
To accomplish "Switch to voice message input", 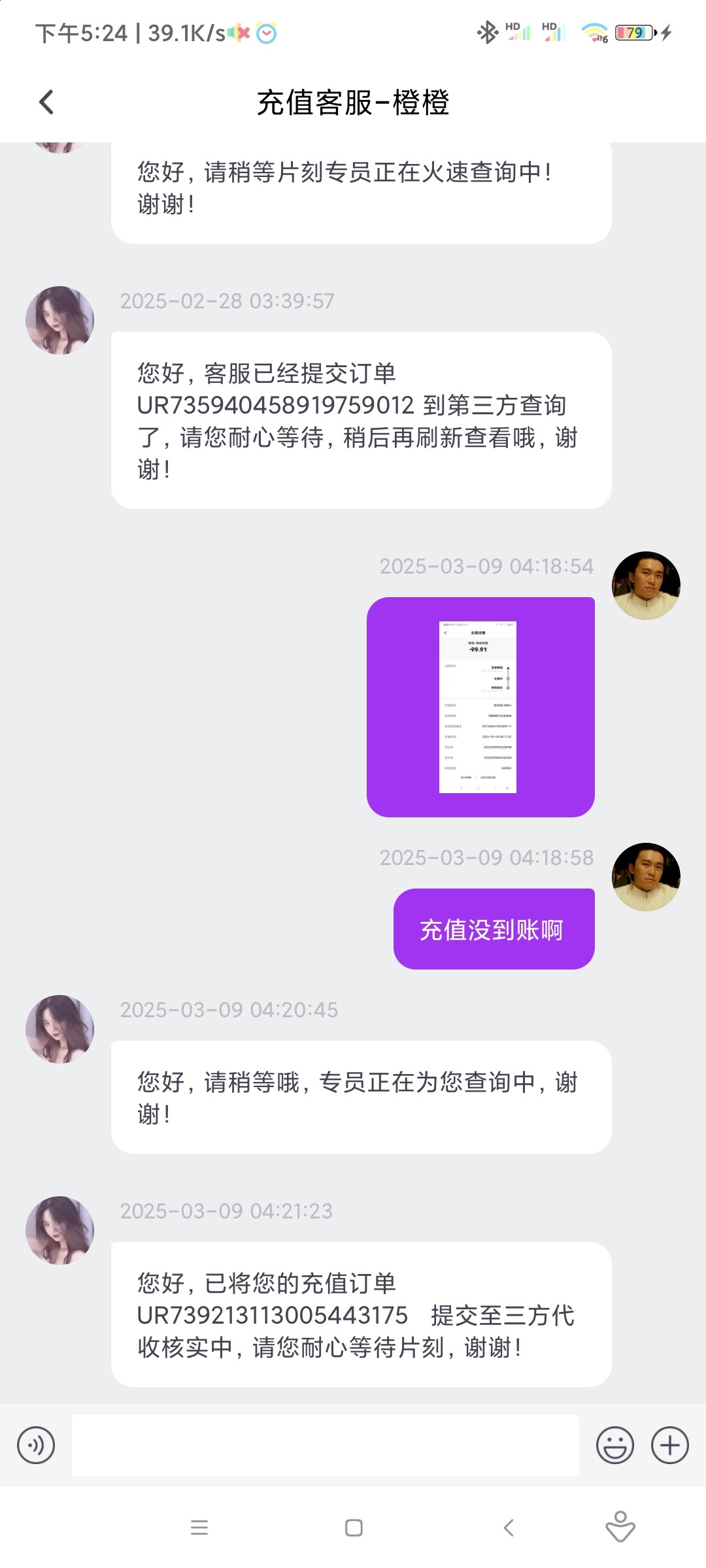I will (x=36, y=1445).
